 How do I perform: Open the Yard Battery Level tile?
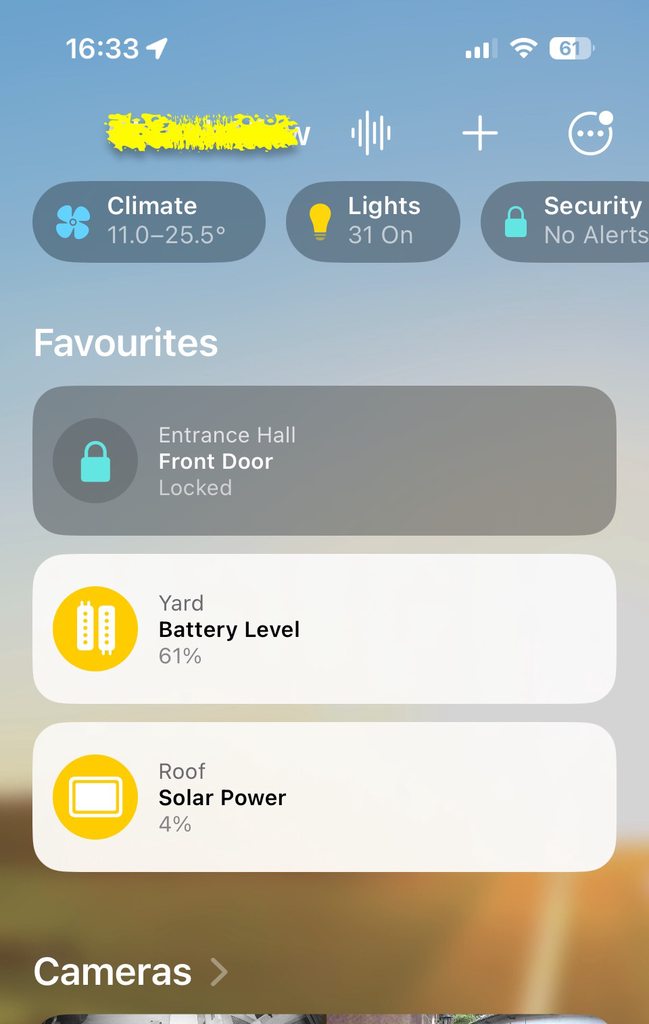click(324, 629)
